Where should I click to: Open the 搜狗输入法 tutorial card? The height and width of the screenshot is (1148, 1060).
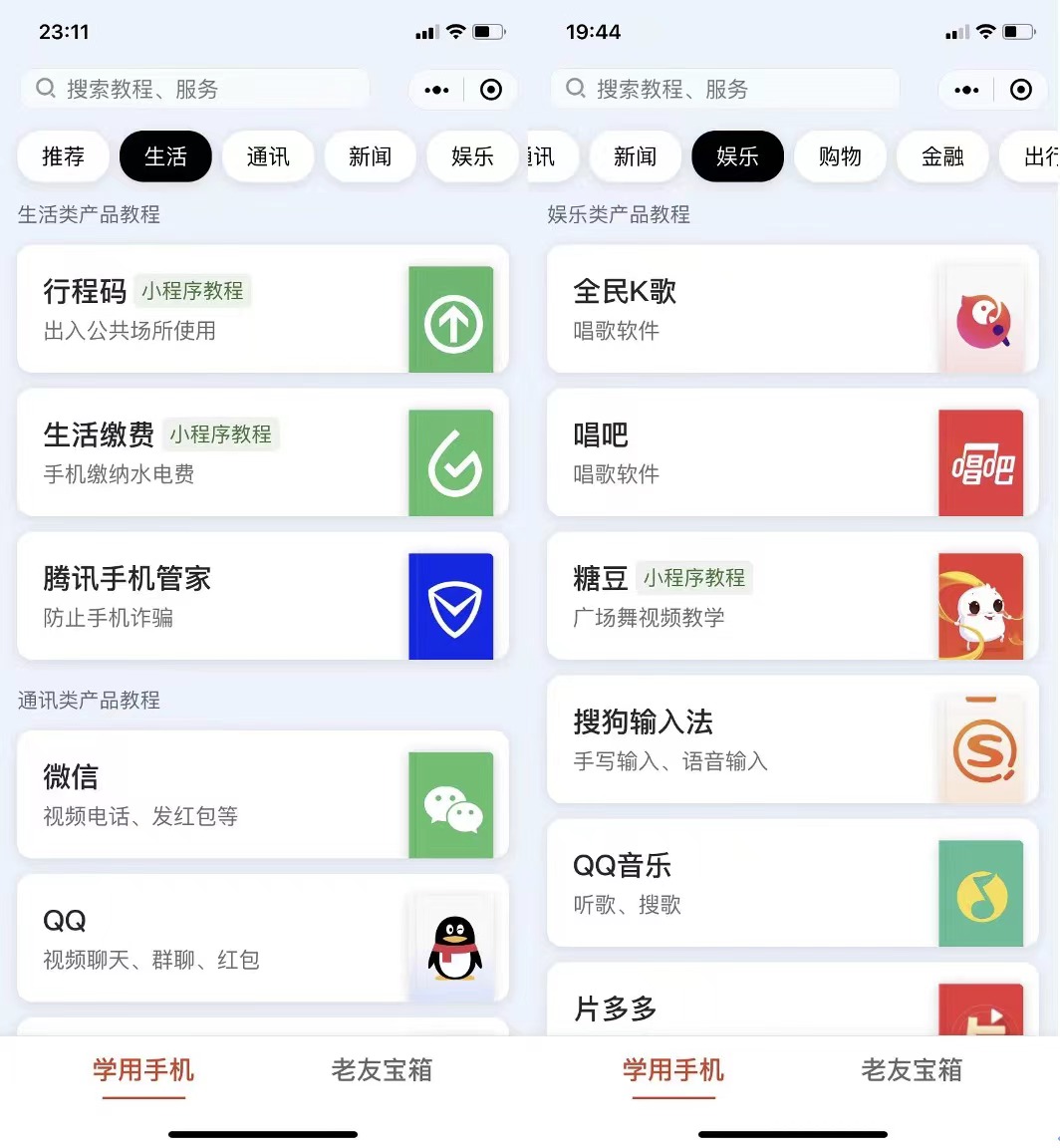point(792,739)
